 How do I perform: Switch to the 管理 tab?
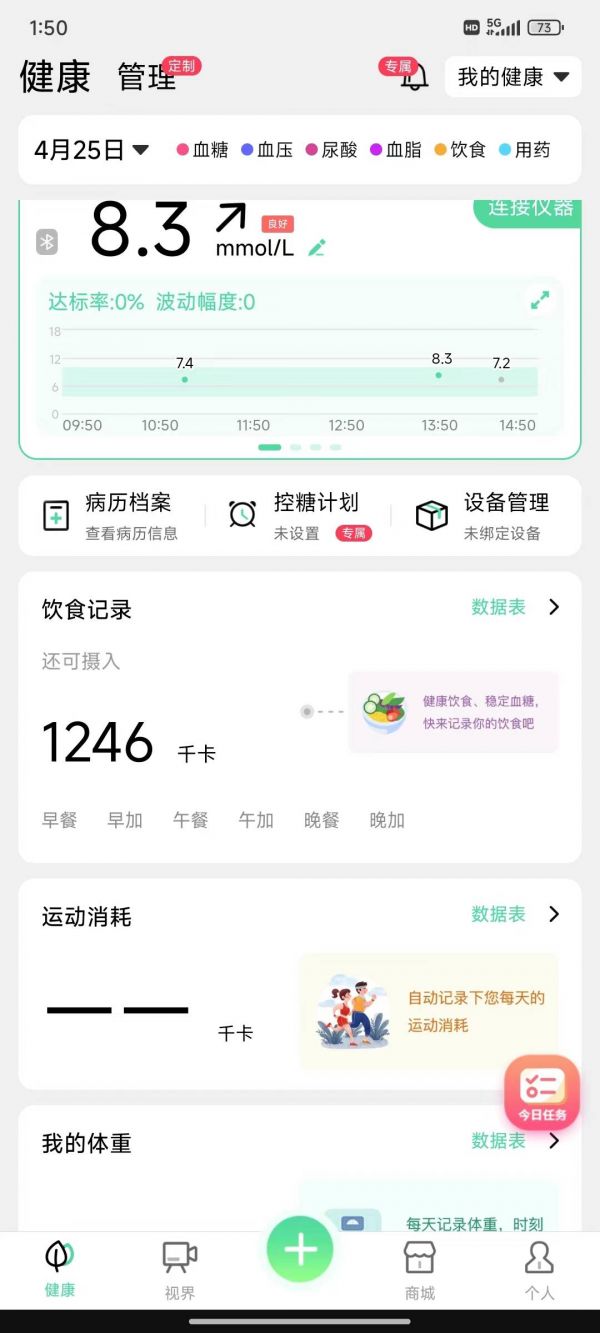pyautogui.click(x=147, y=77)
